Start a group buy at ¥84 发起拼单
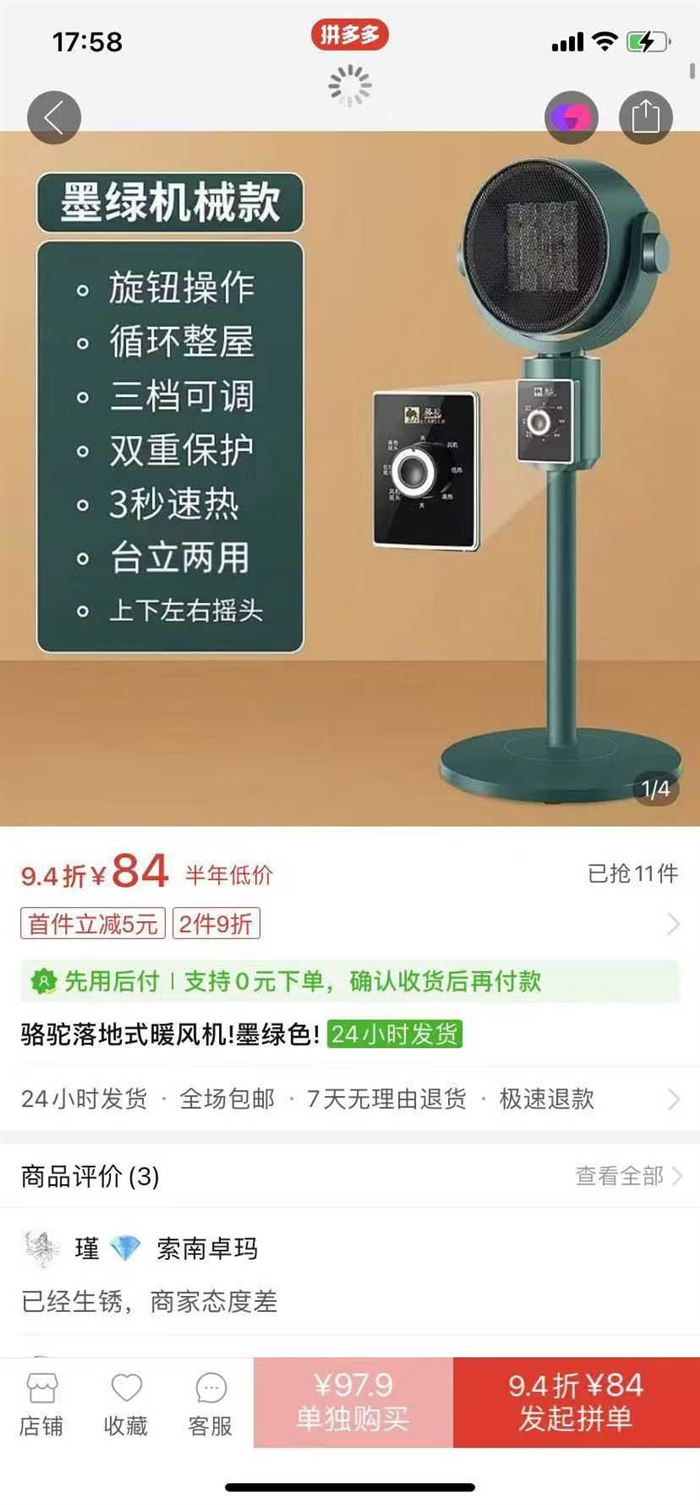This screenshot has width=700, height=1505. point(576,1401)
